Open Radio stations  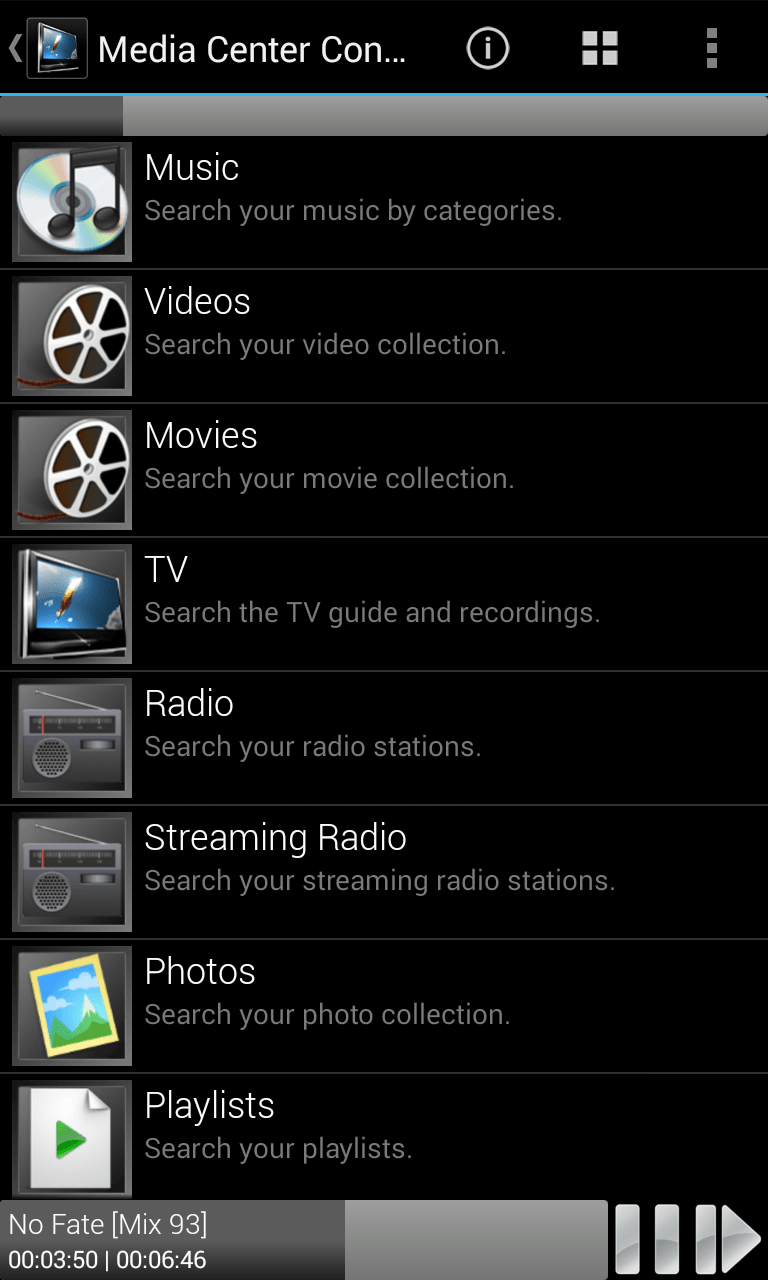384,738
